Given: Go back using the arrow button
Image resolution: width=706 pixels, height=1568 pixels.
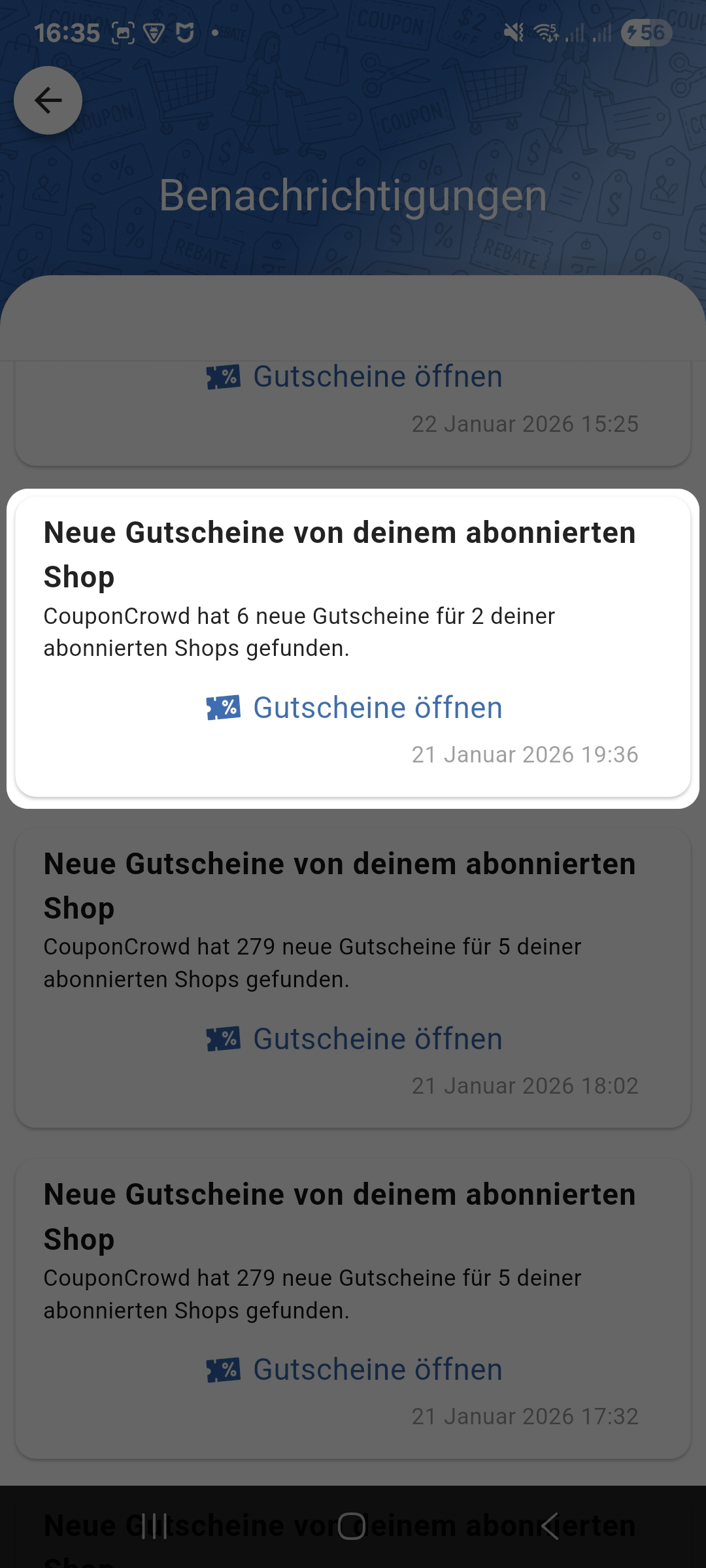Looking at the screenshot, I should (x=48, y=101).
